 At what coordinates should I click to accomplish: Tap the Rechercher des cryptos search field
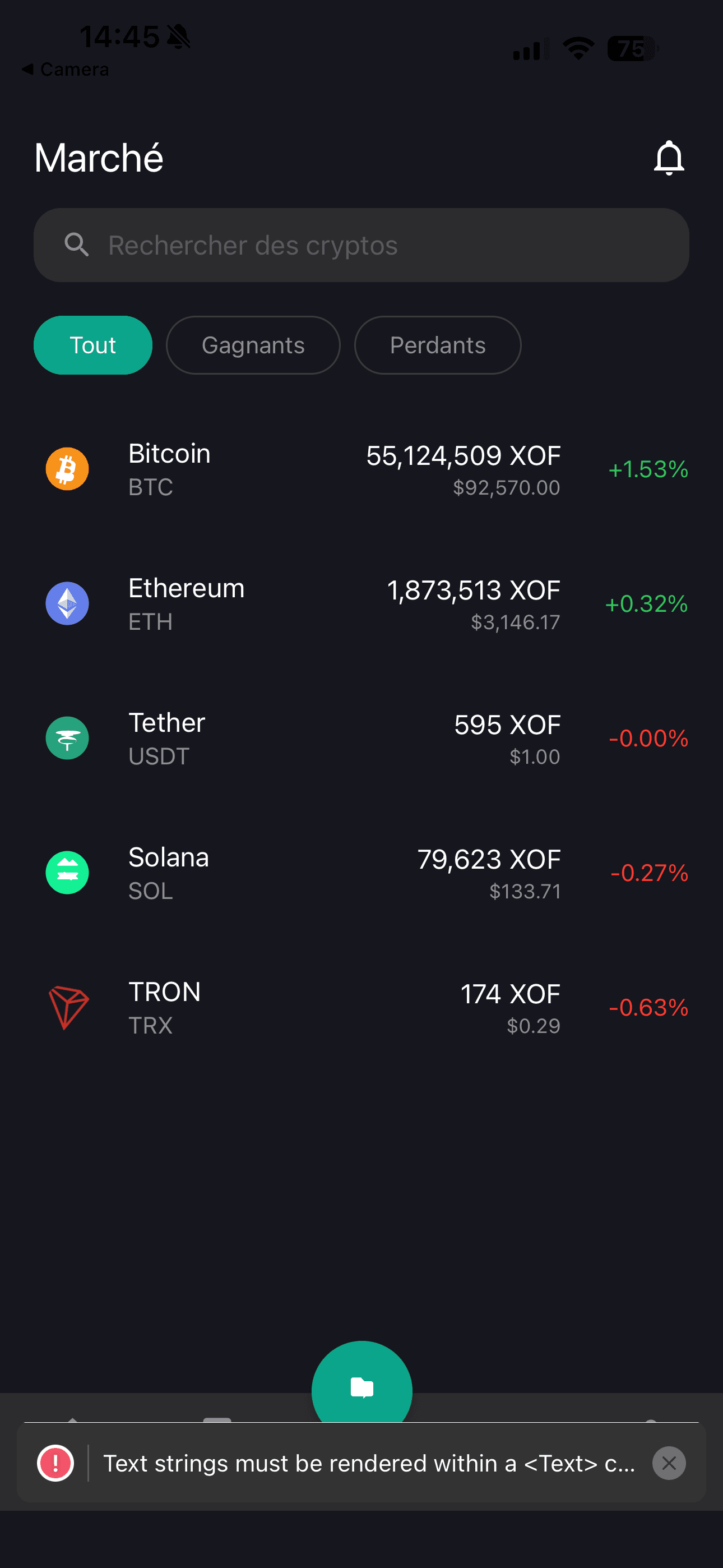click(362, 245)
